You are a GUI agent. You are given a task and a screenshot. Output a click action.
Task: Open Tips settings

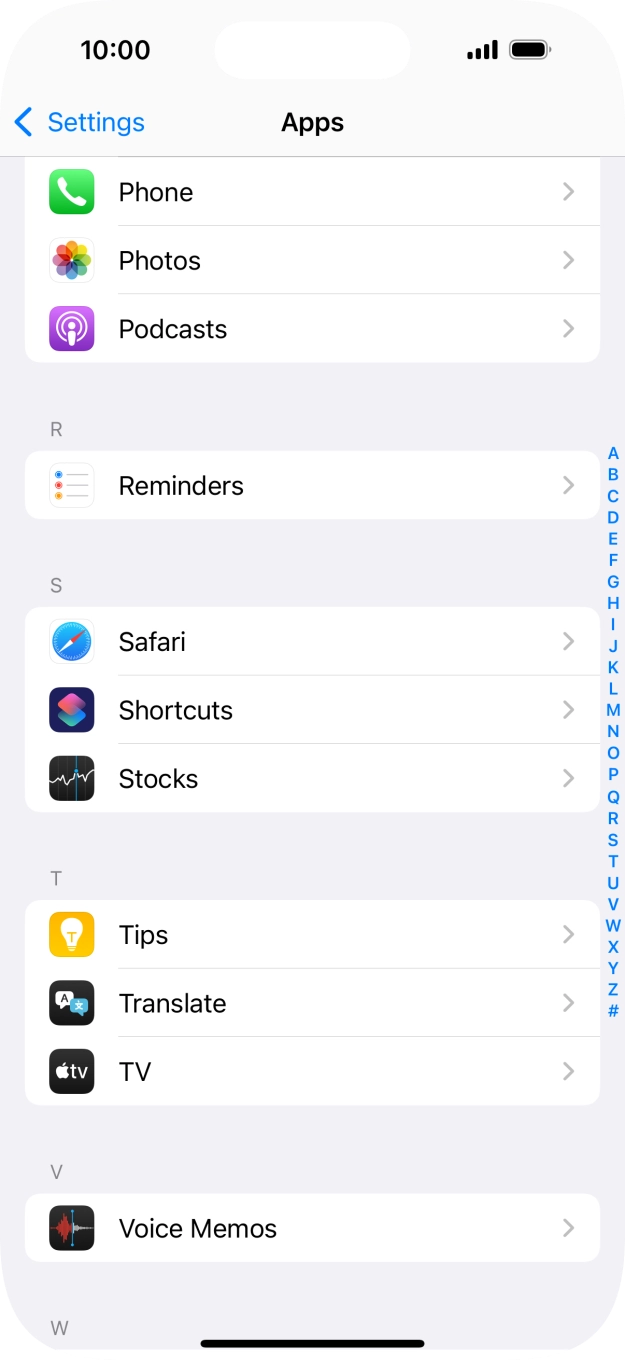312,934
